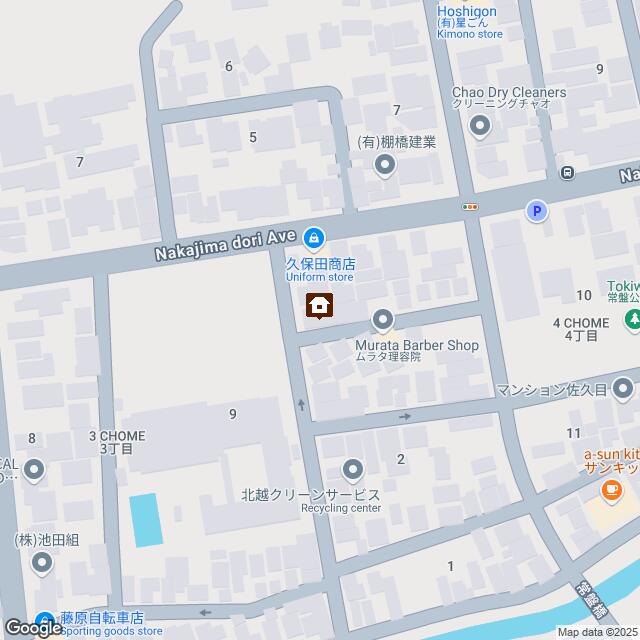Tap the bus stop icon on Nakajima dori Ave

tap(567, 172)
